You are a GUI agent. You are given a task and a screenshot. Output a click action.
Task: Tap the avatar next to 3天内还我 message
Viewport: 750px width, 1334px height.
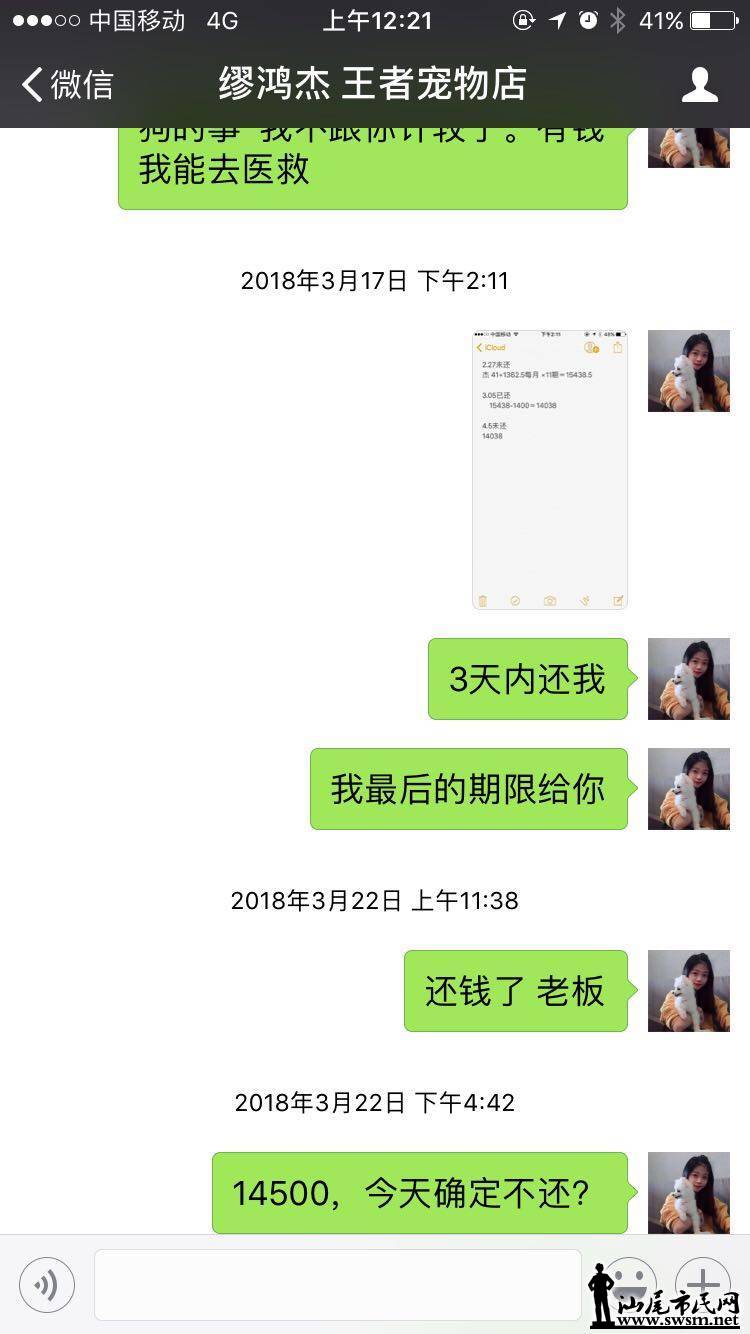point(688,679)
